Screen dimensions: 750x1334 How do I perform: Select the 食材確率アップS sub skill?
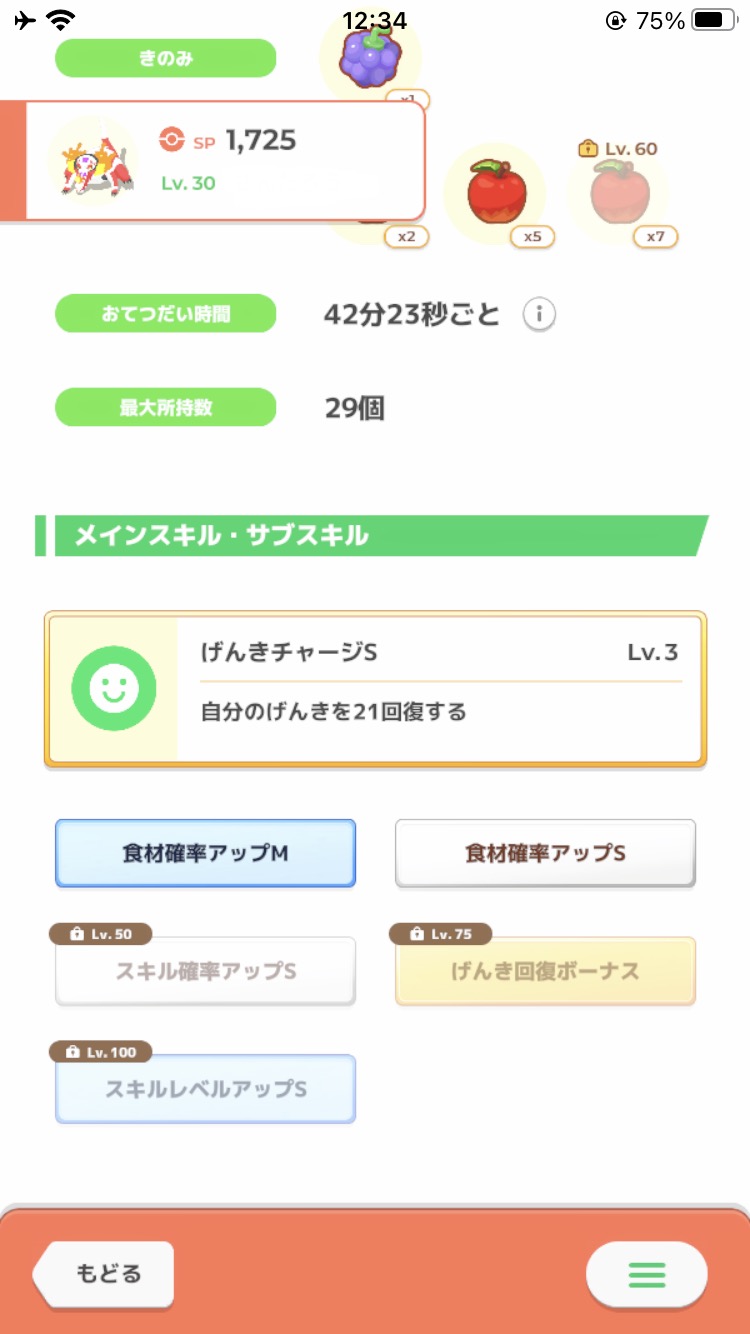point(545,853)
